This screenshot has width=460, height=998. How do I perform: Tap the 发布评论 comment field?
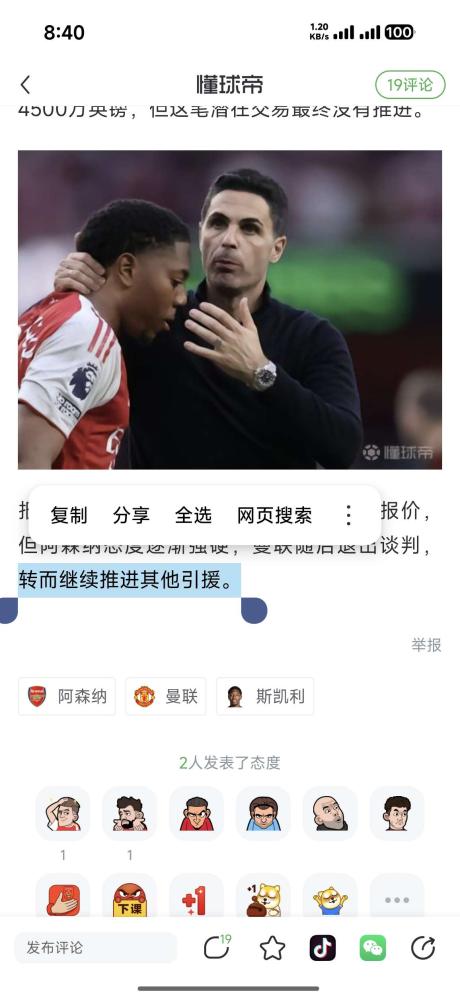[x=95, y=948]
